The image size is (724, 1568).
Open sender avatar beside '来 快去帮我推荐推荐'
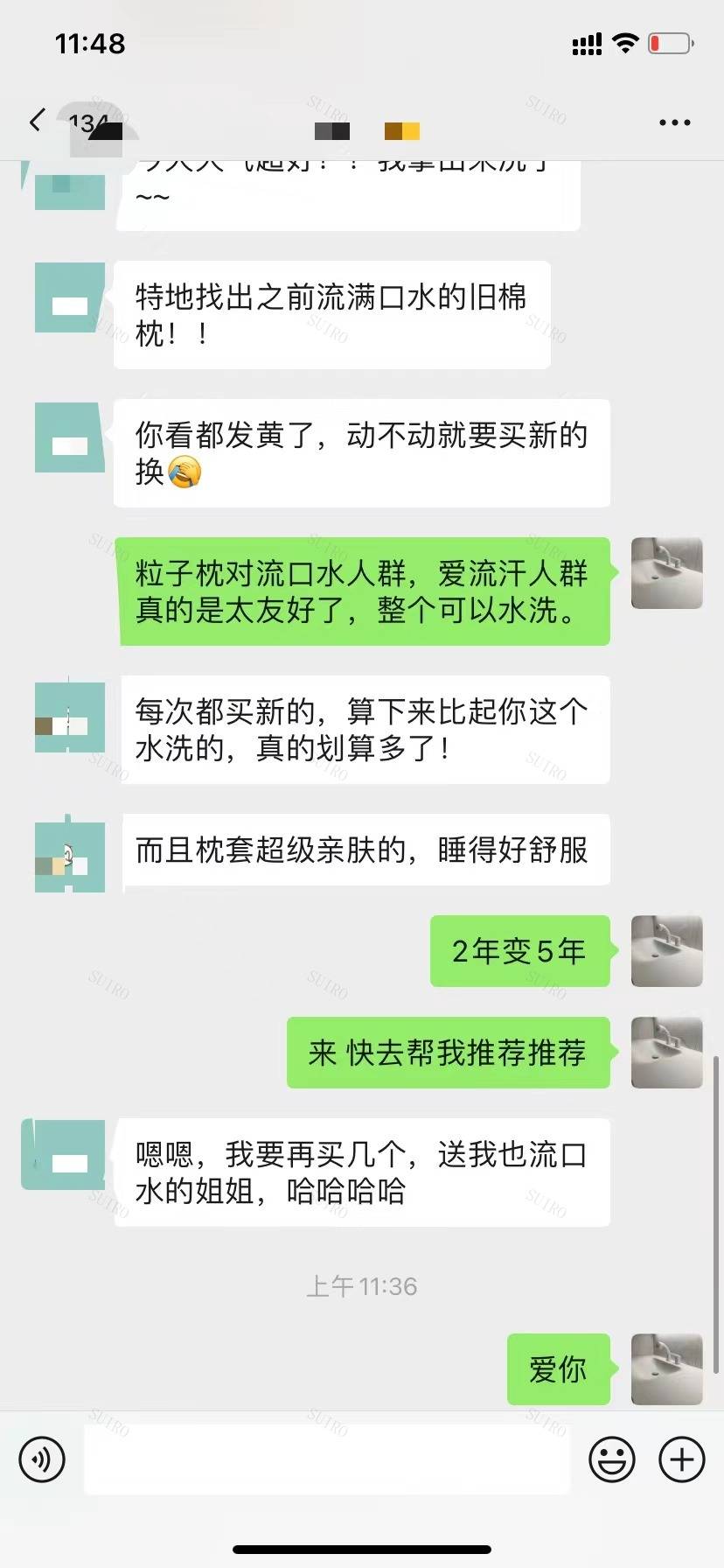[666, 1052]
